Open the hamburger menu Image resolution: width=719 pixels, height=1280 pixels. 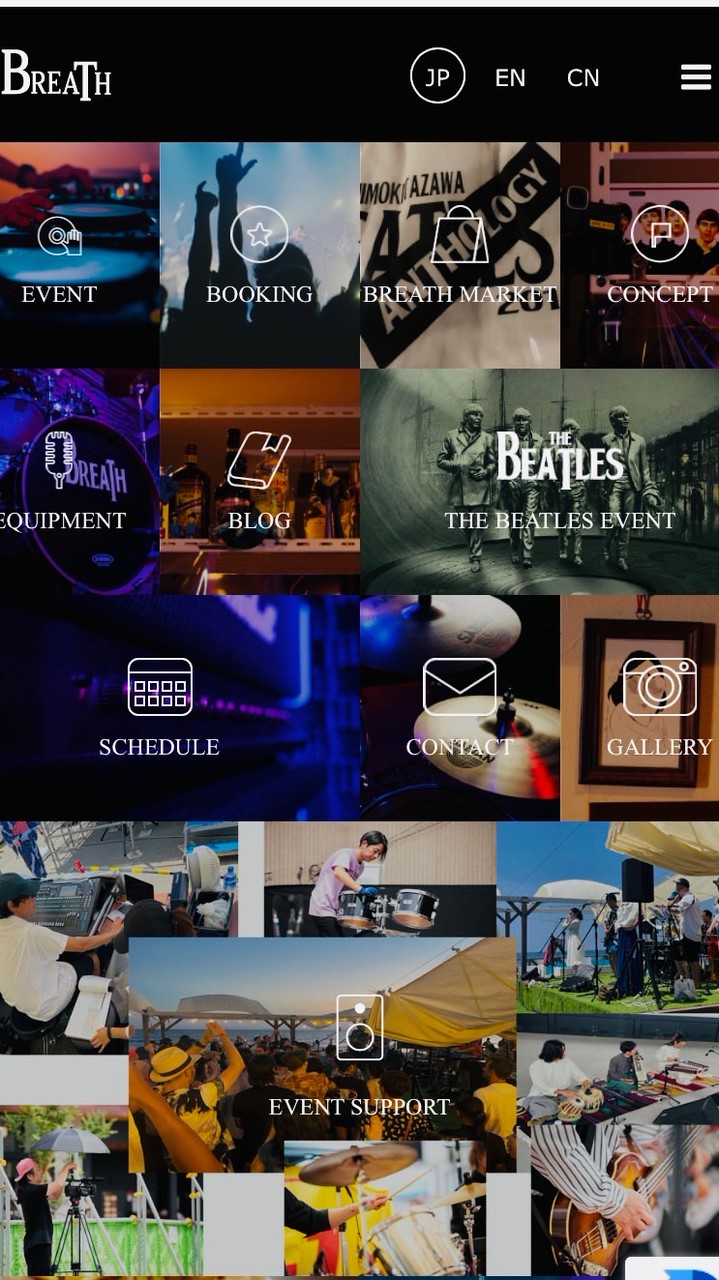coord(695,77)
